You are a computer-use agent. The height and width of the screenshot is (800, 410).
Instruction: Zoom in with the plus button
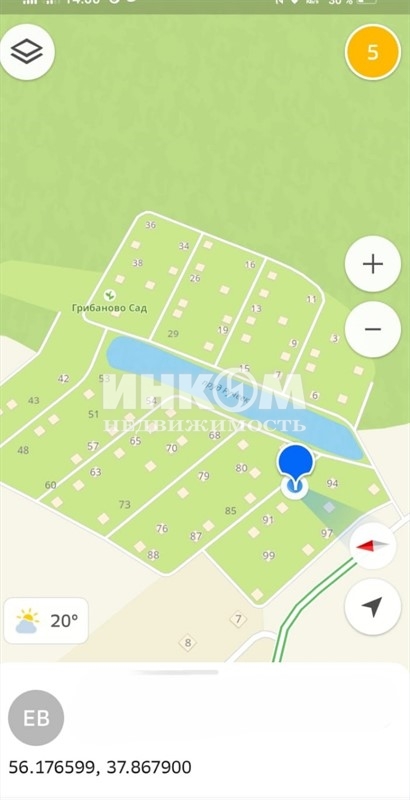[373, 264]
